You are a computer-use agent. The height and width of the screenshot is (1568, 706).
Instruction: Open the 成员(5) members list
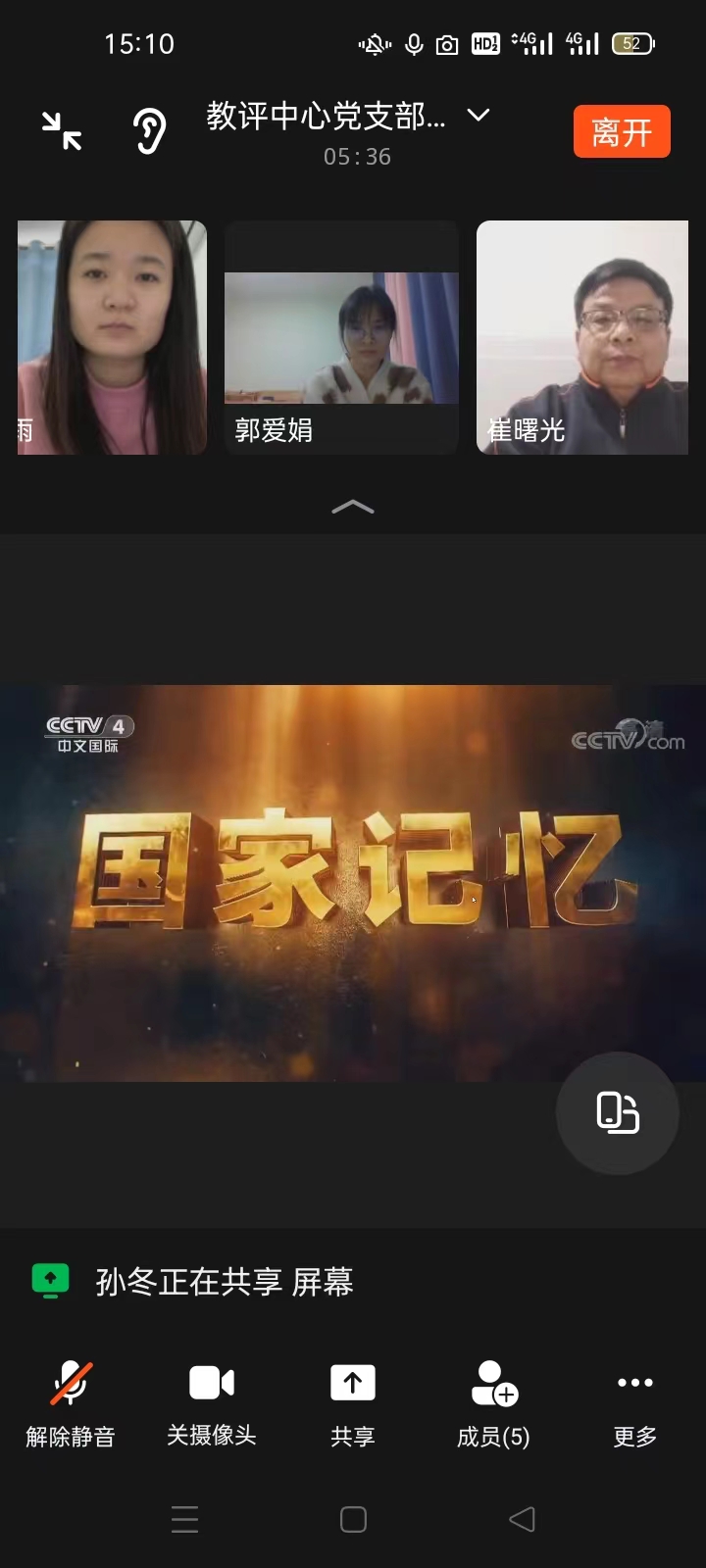(493, 1402)
